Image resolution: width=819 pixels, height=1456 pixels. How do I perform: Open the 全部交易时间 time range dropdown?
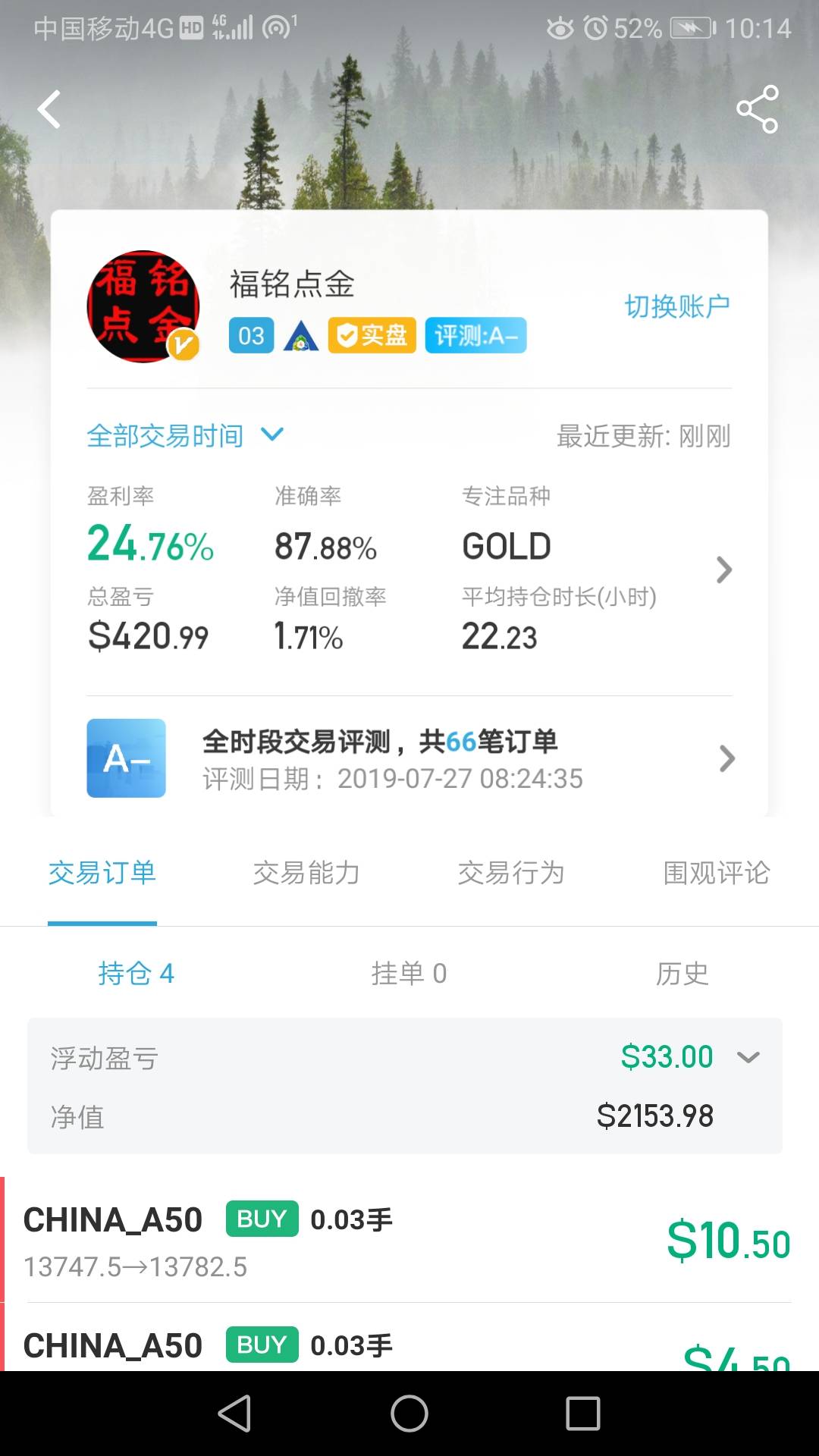coord(185,435)
